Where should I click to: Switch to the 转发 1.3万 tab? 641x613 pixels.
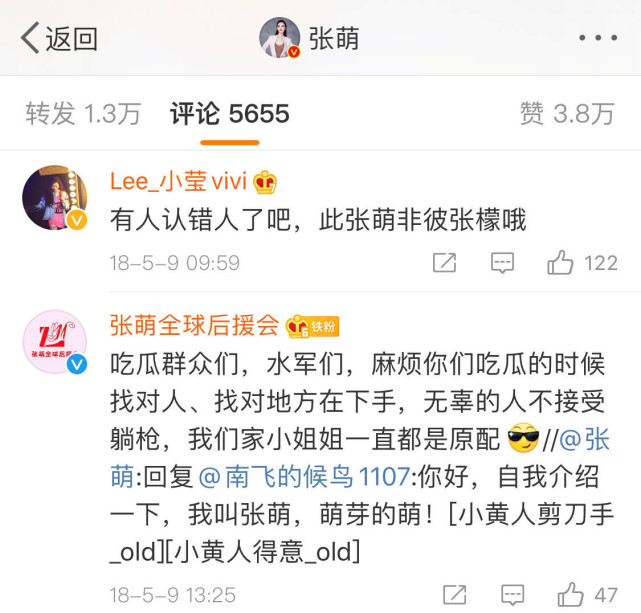coord(82,113)
